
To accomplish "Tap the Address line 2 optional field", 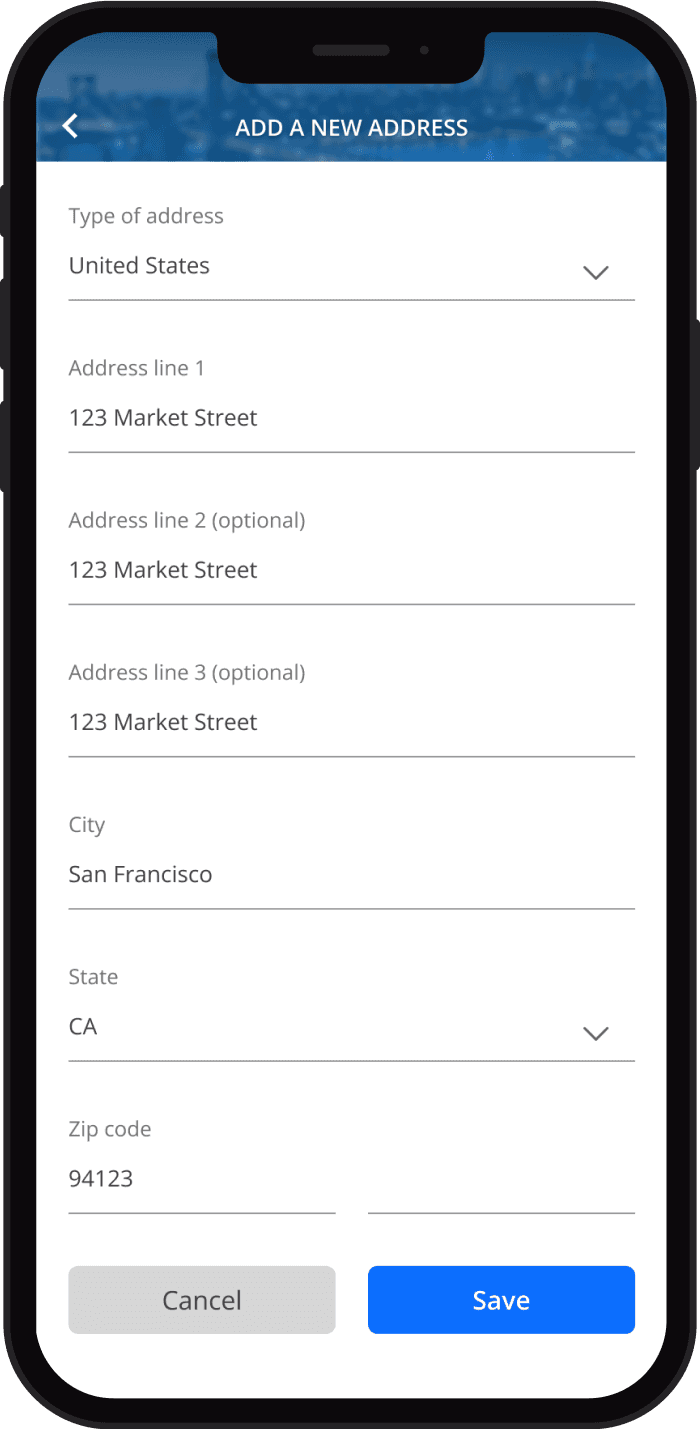I will [x=350, y=570].
